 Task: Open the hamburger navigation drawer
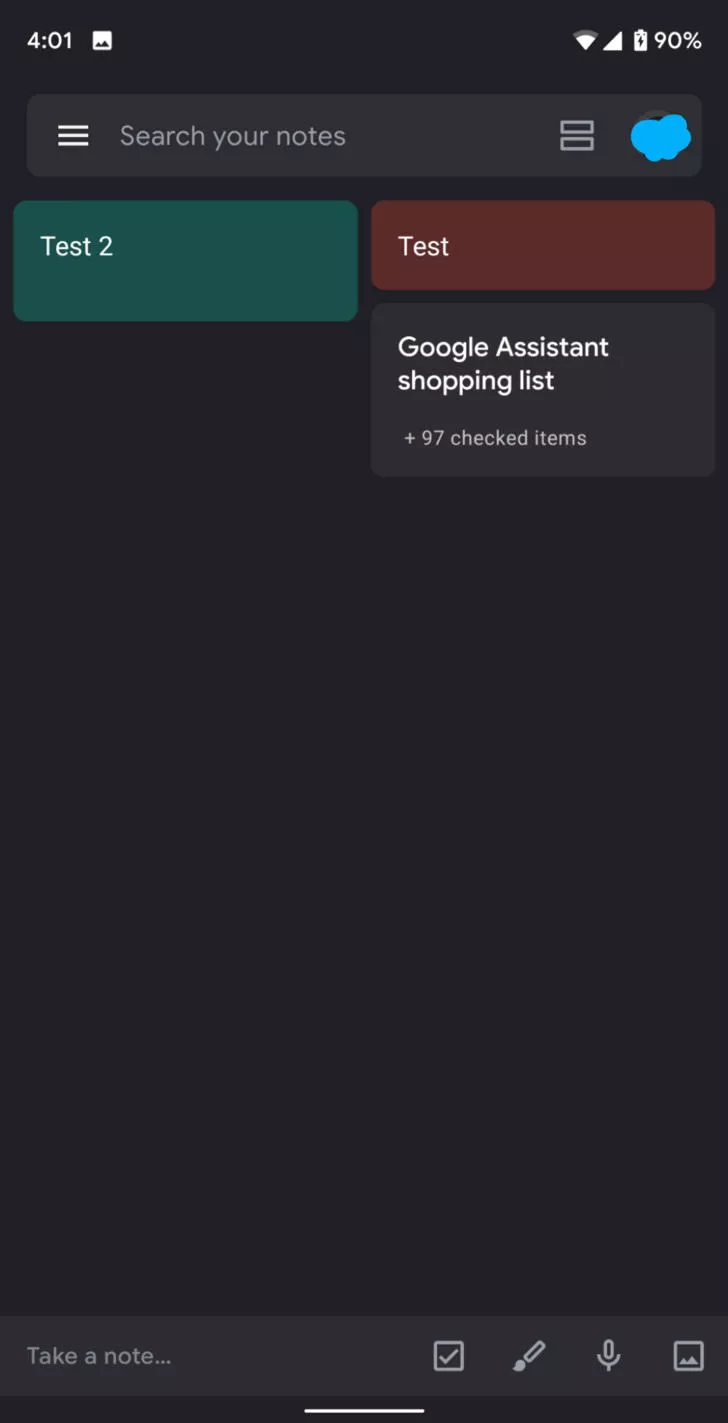(73, 136)
